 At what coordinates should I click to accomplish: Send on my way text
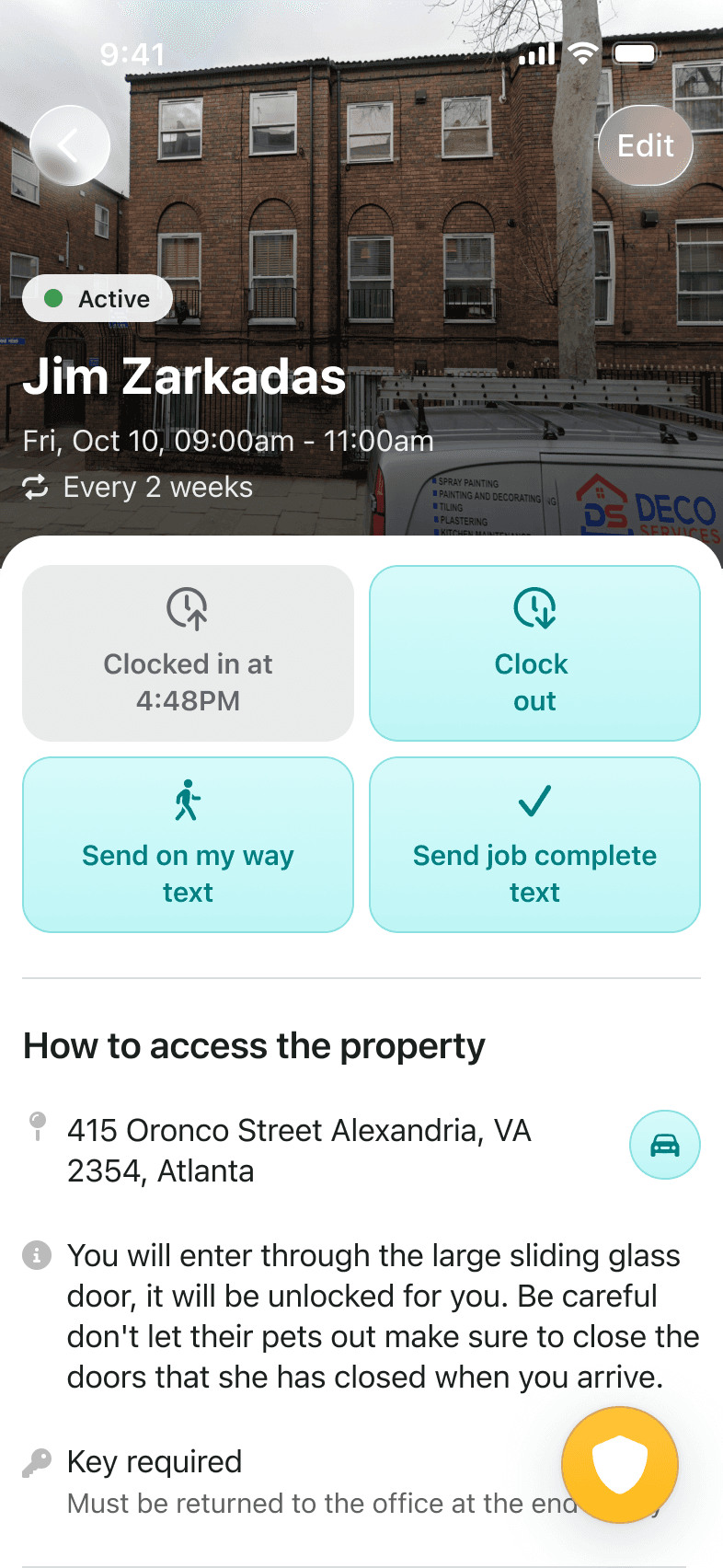coord(188,845)
